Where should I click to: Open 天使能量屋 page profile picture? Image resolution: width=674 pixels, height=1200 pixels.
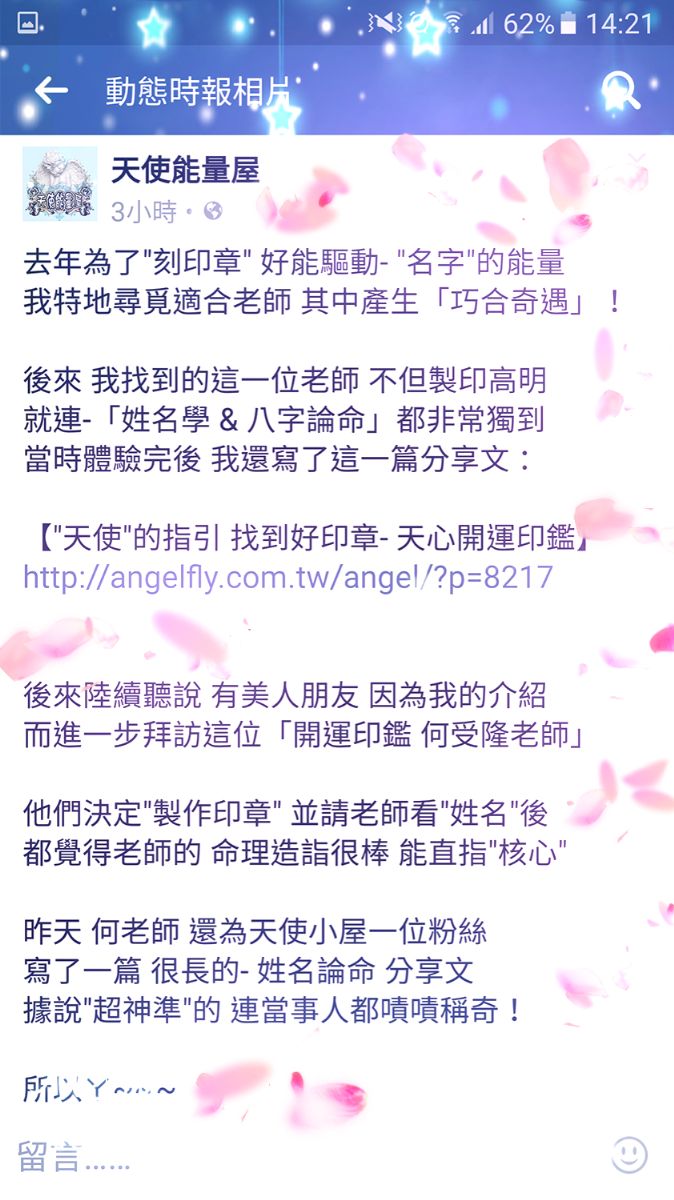[60, 184]
